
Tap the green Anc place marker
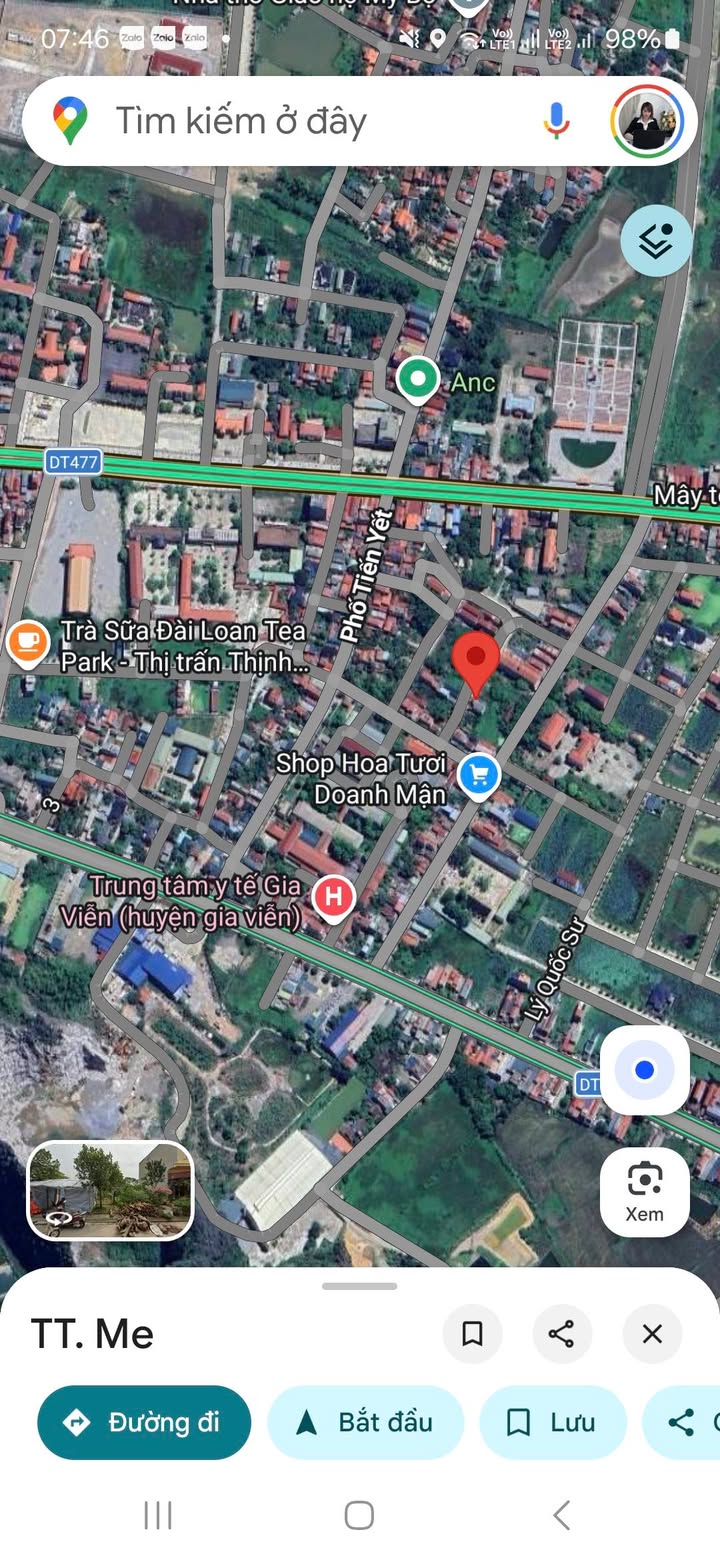(x=418, y=379)
